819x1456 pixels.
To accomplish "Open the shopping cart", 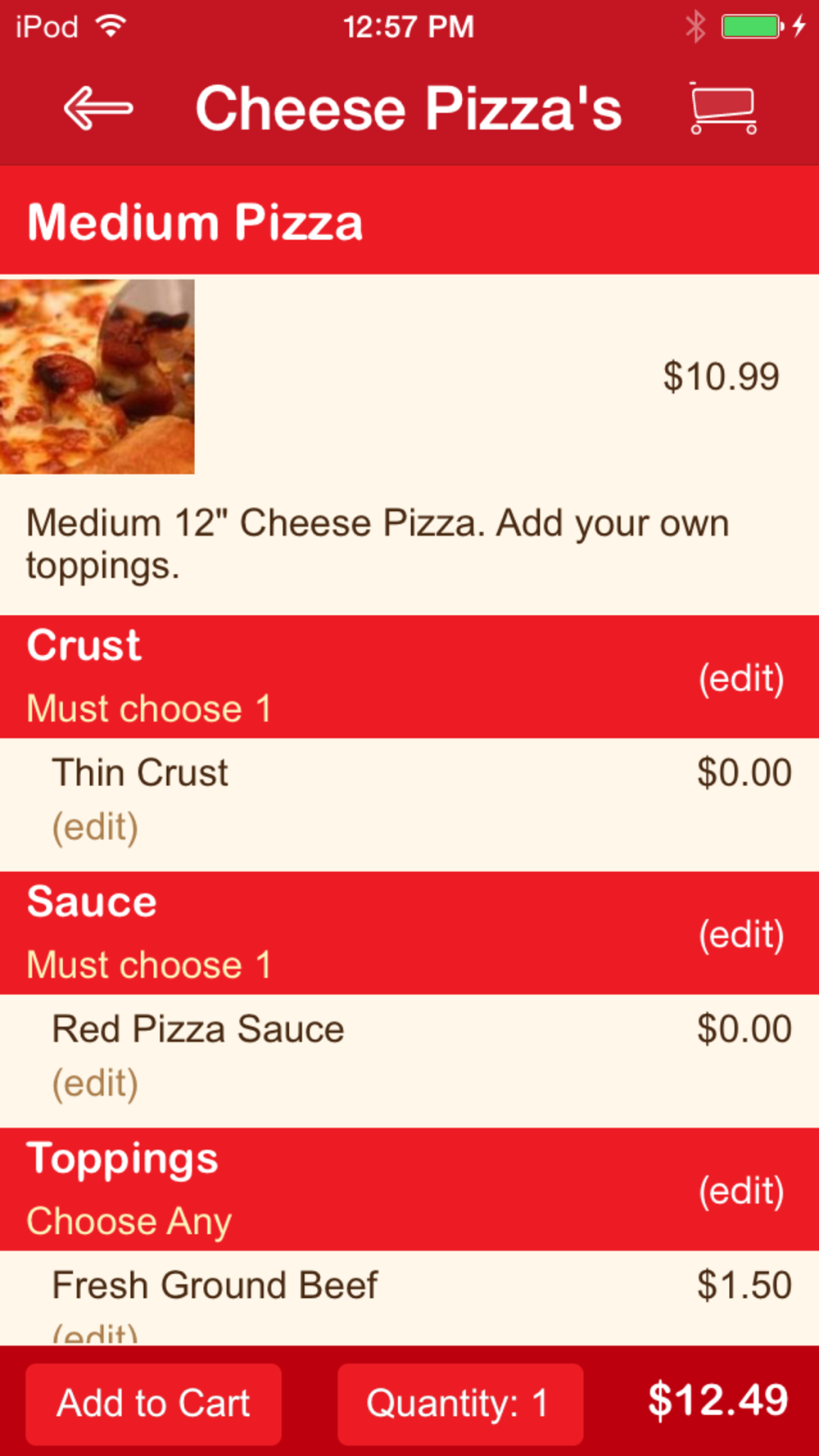I will coord(722,108).
